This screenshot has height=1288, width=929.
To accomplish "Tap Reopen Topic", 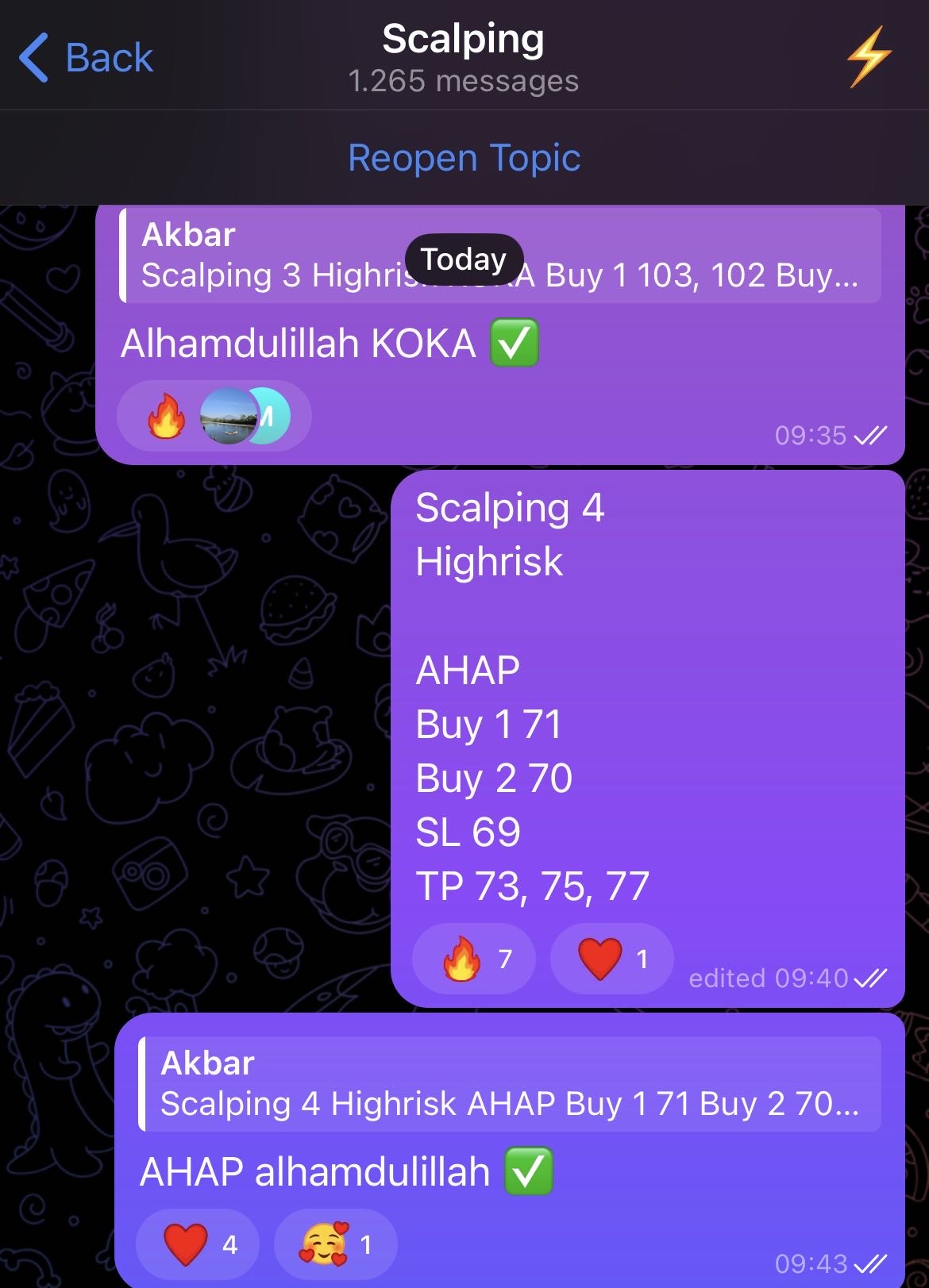I will [464, 157].
